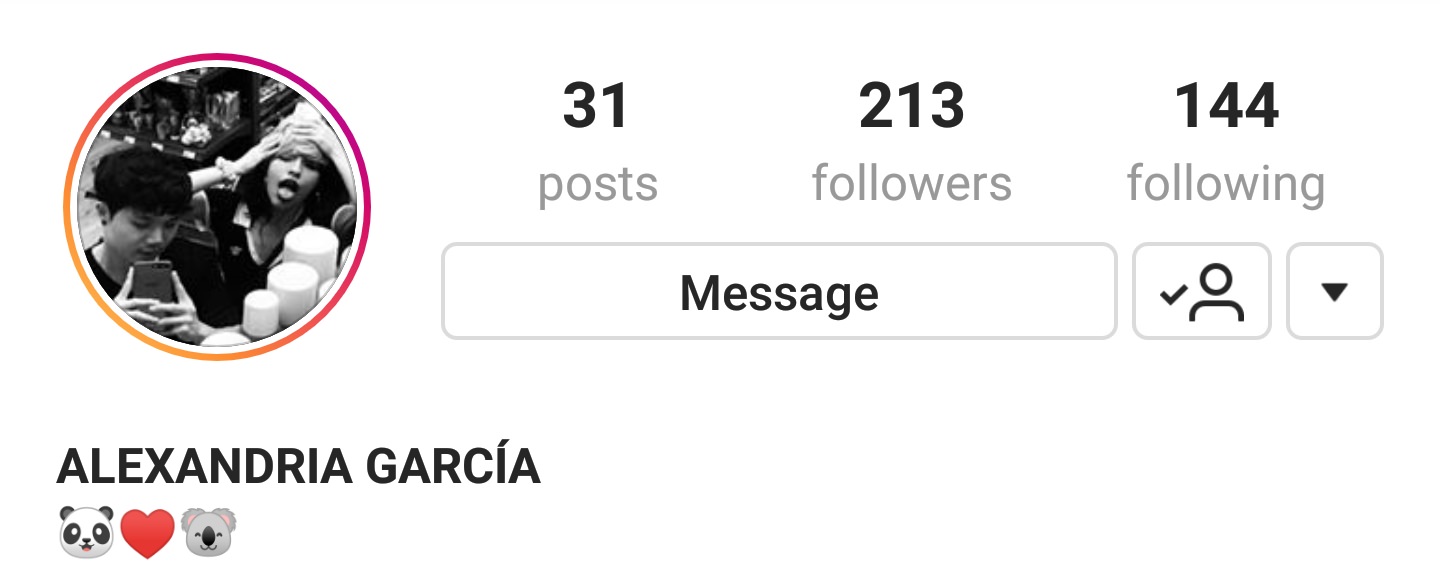Open the following status person icon
The image size is (1440, 581).
(x=1201, y=292)
